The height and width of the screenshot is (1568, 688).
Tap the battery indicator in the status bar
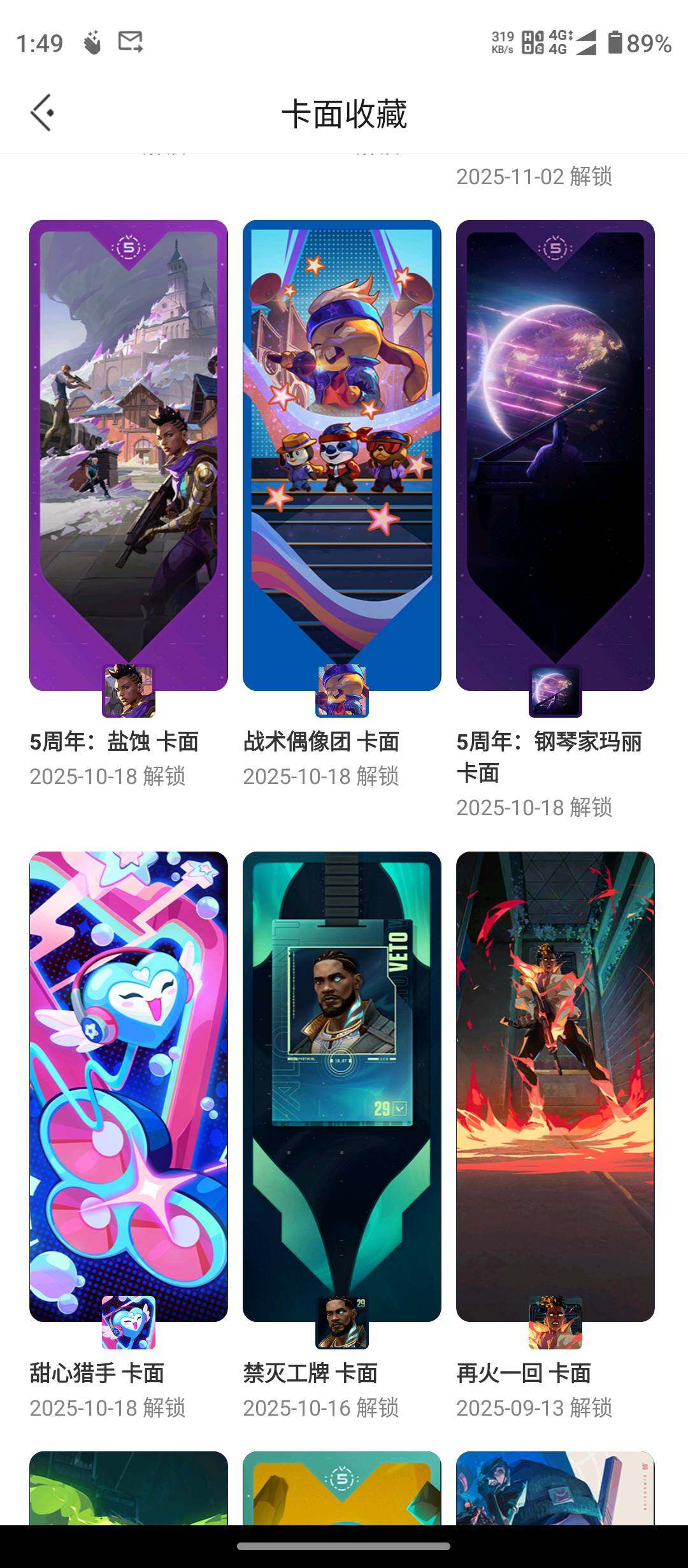pyautogui.click(x=615, y=43)
